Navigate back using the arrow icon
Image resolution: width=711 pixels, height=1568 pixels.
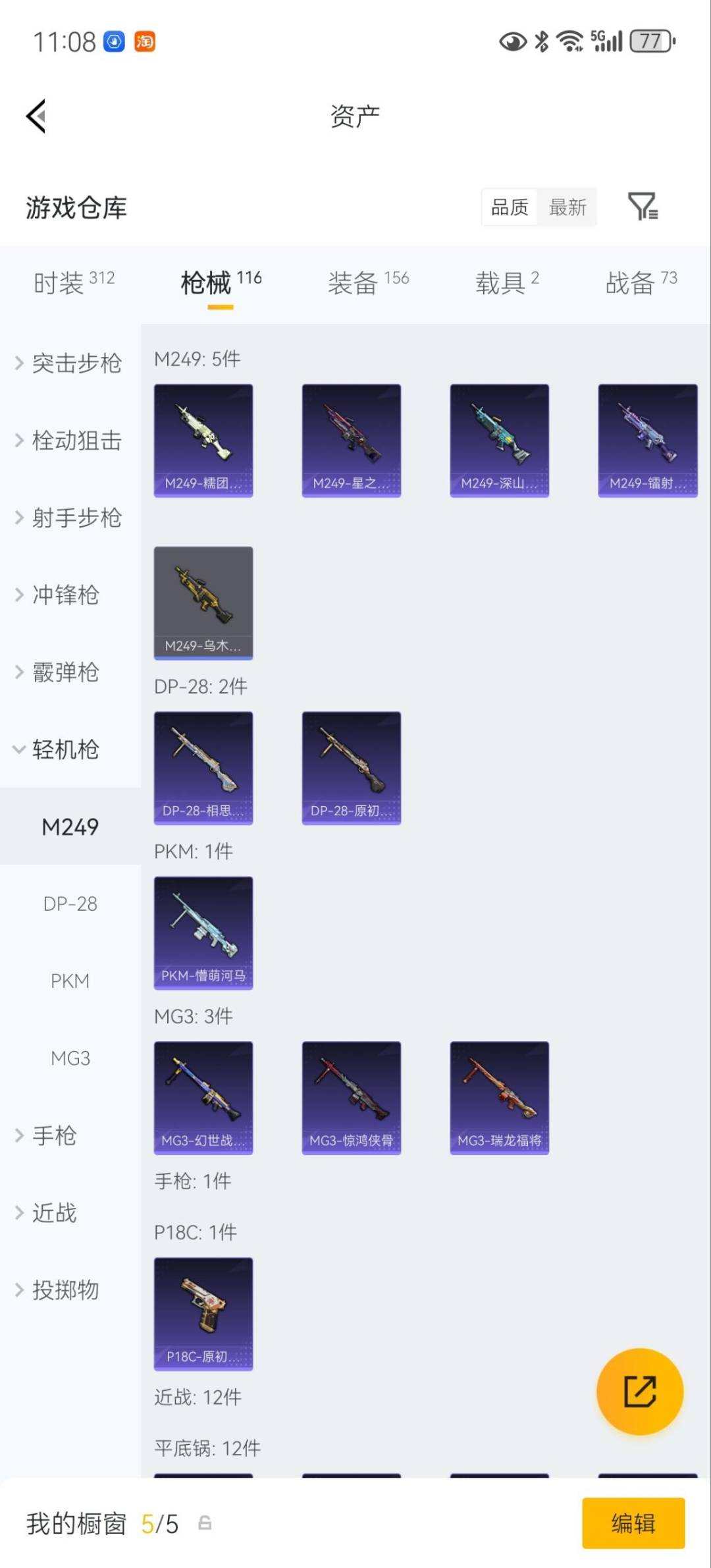pyautogui.click(x=36, y=115)
